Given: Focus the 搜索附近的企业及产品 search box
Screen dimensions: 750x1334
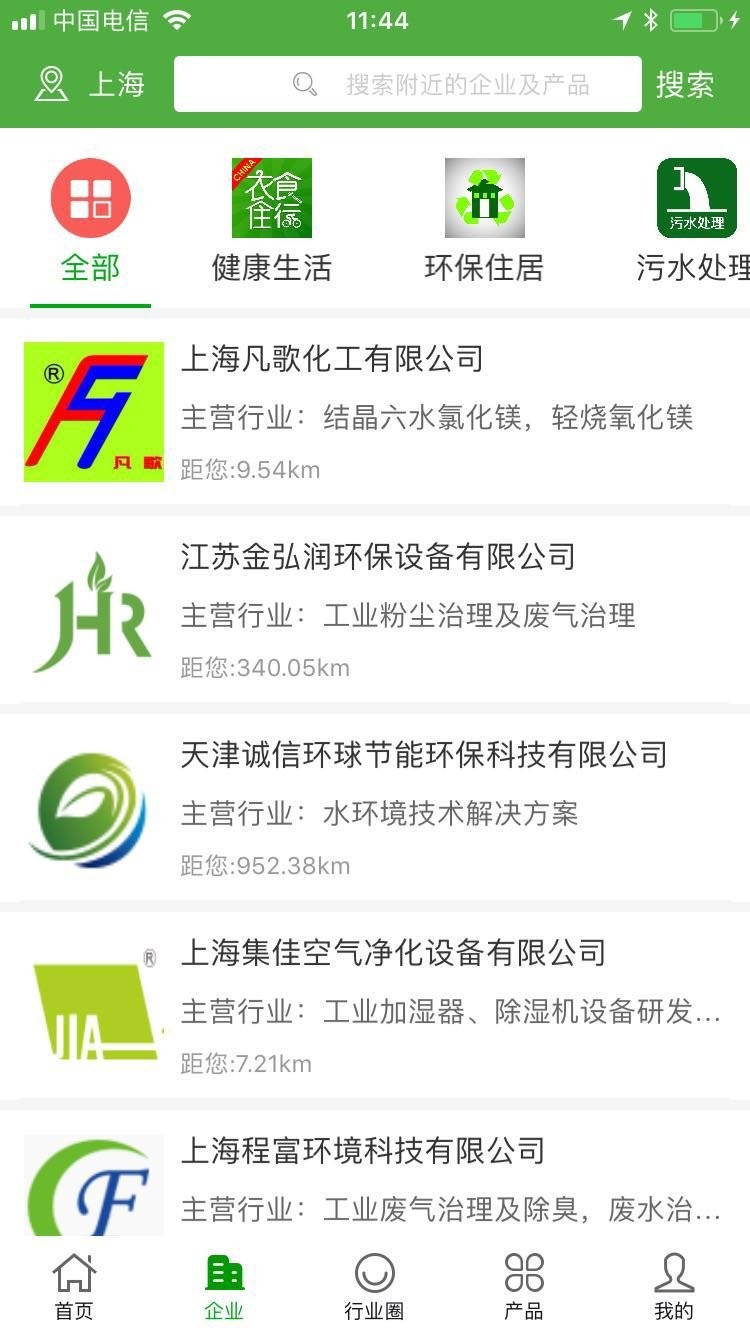Looking at the screenshot, I should pos(408,84).
